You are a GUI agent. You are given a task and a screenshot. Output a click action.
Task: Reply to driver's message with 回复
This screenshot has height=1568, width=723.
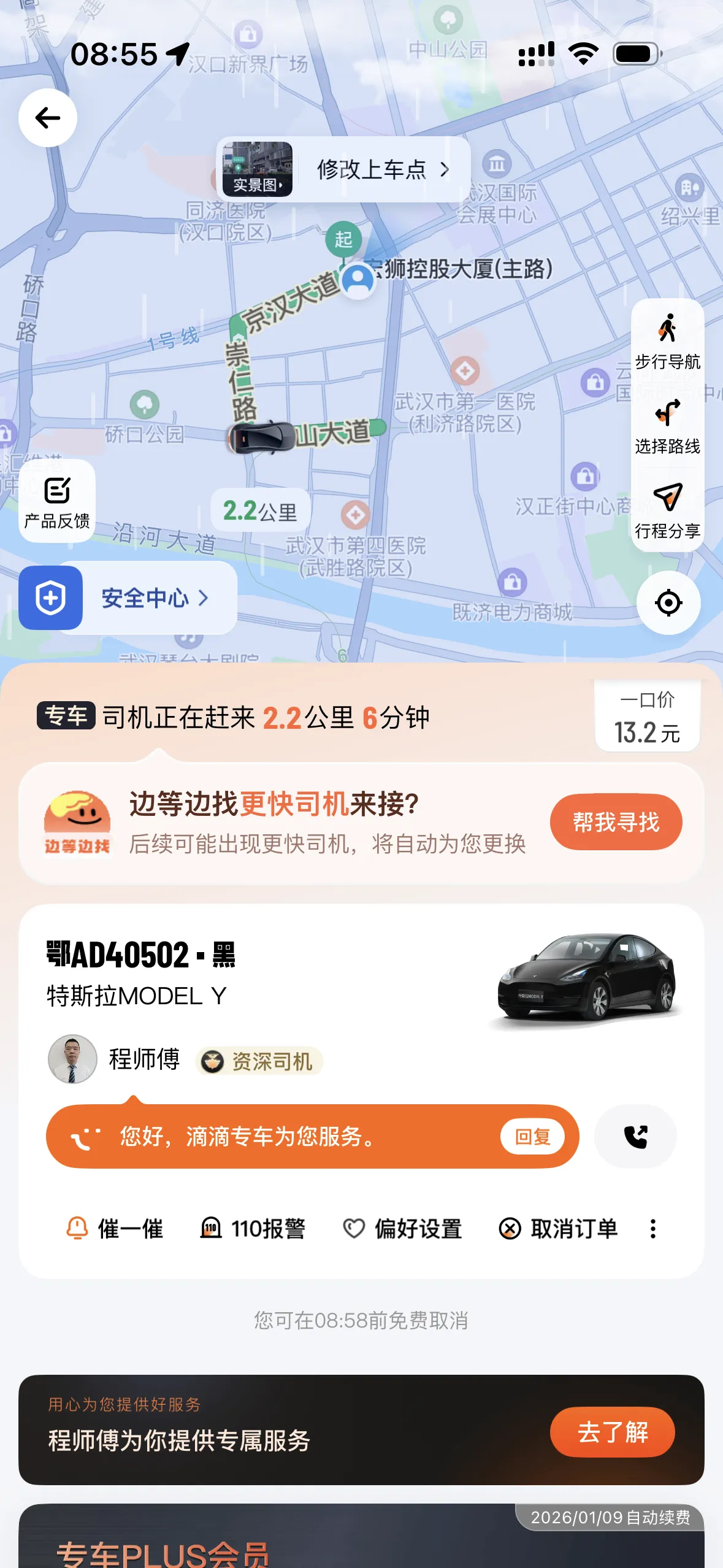532,1137
